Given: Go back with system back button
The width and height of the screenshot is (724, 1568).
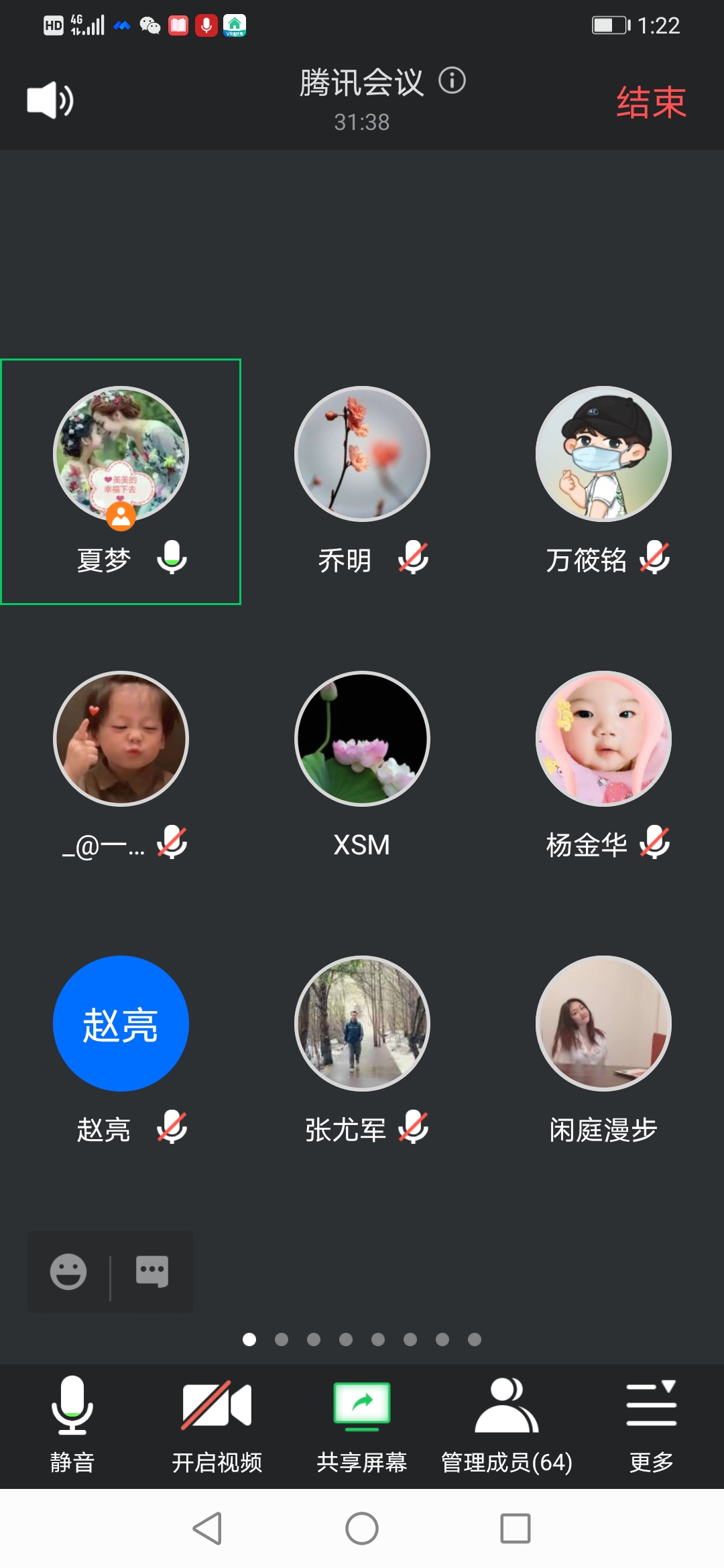Looking at the screenshot, I should point(207,1528).
